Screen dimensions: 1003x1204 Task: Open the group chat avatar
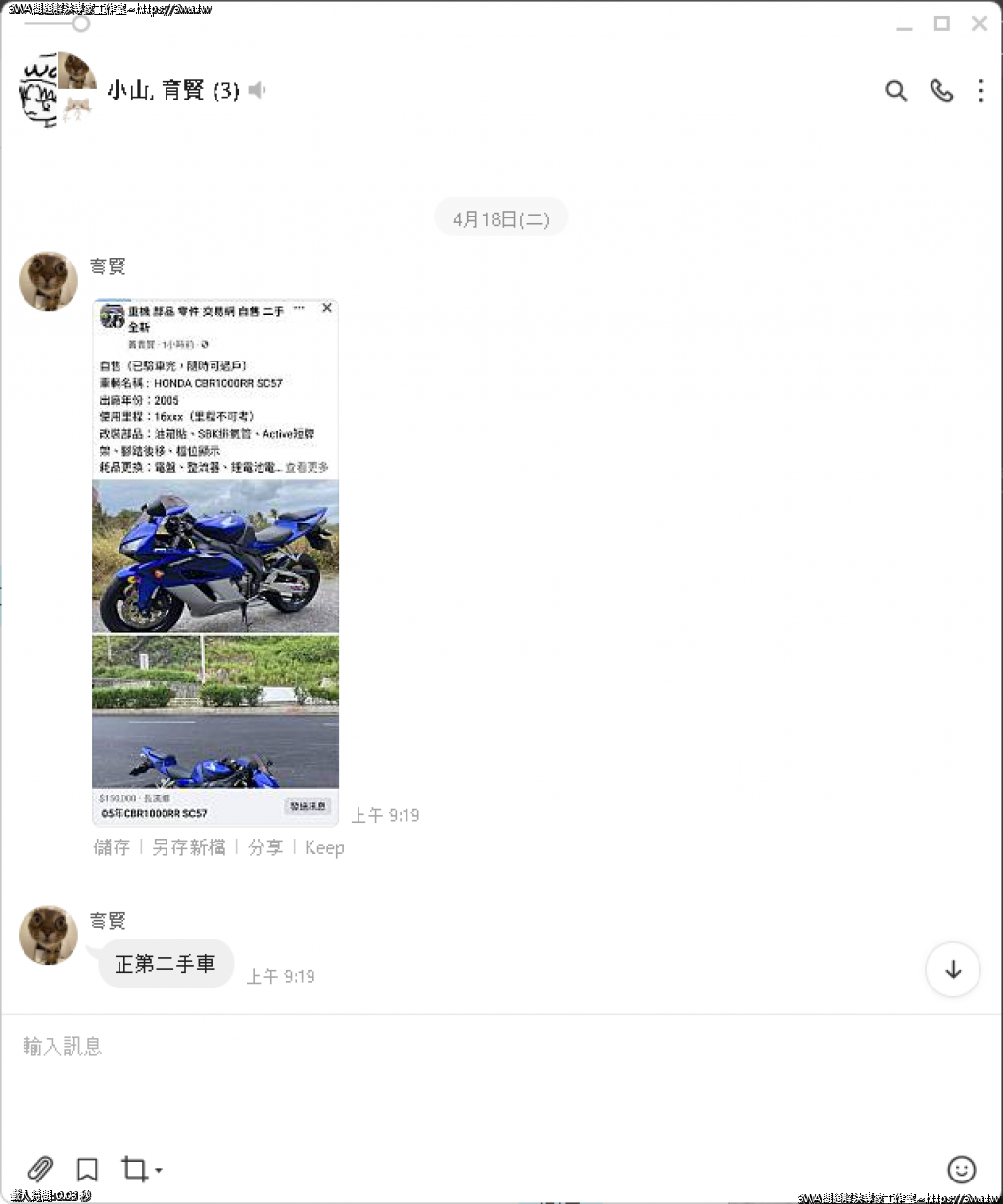point(57,90)
